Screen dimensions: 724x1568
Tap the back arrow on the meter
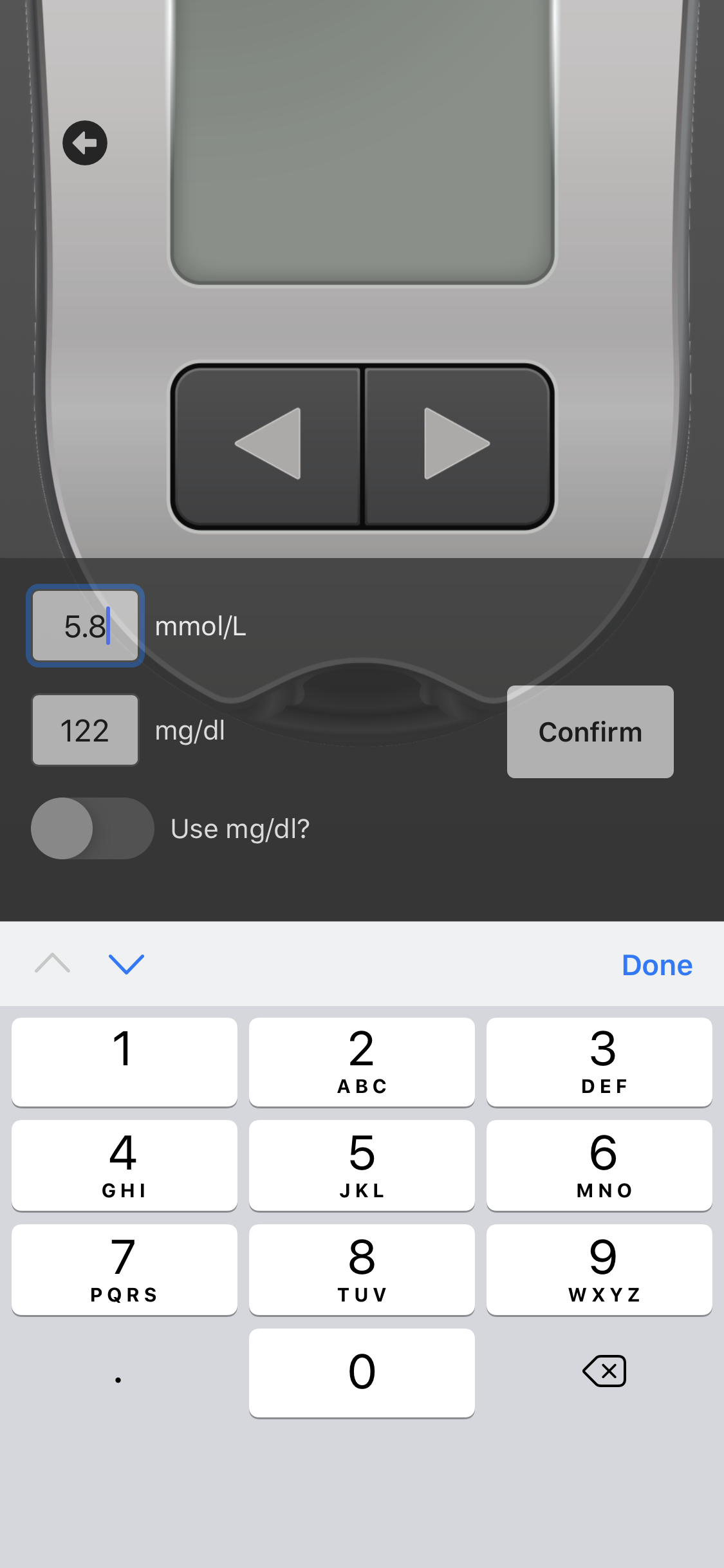pos(85,143)
